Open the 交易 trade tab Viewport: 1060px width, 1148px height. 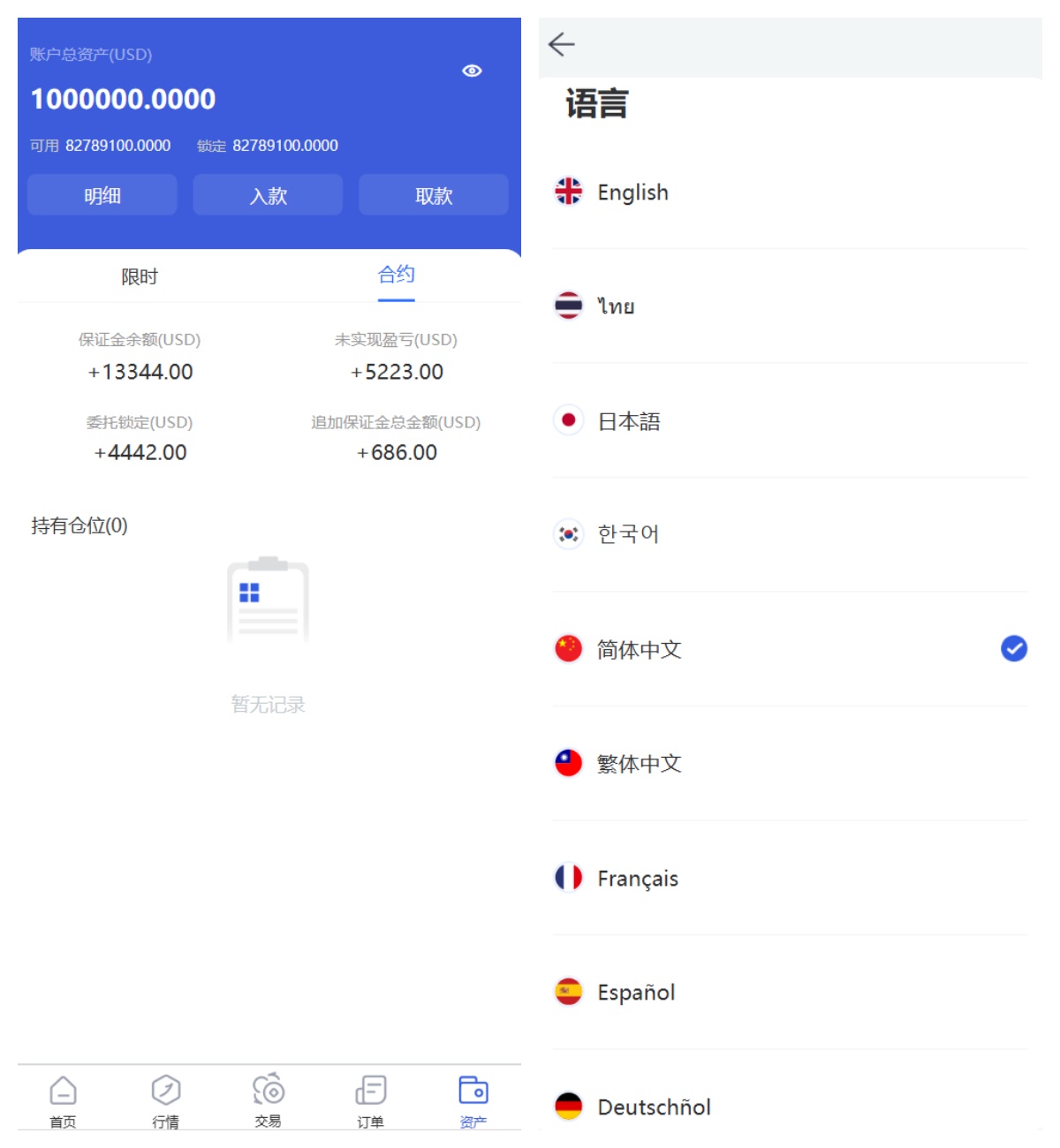pos(268,1101)
